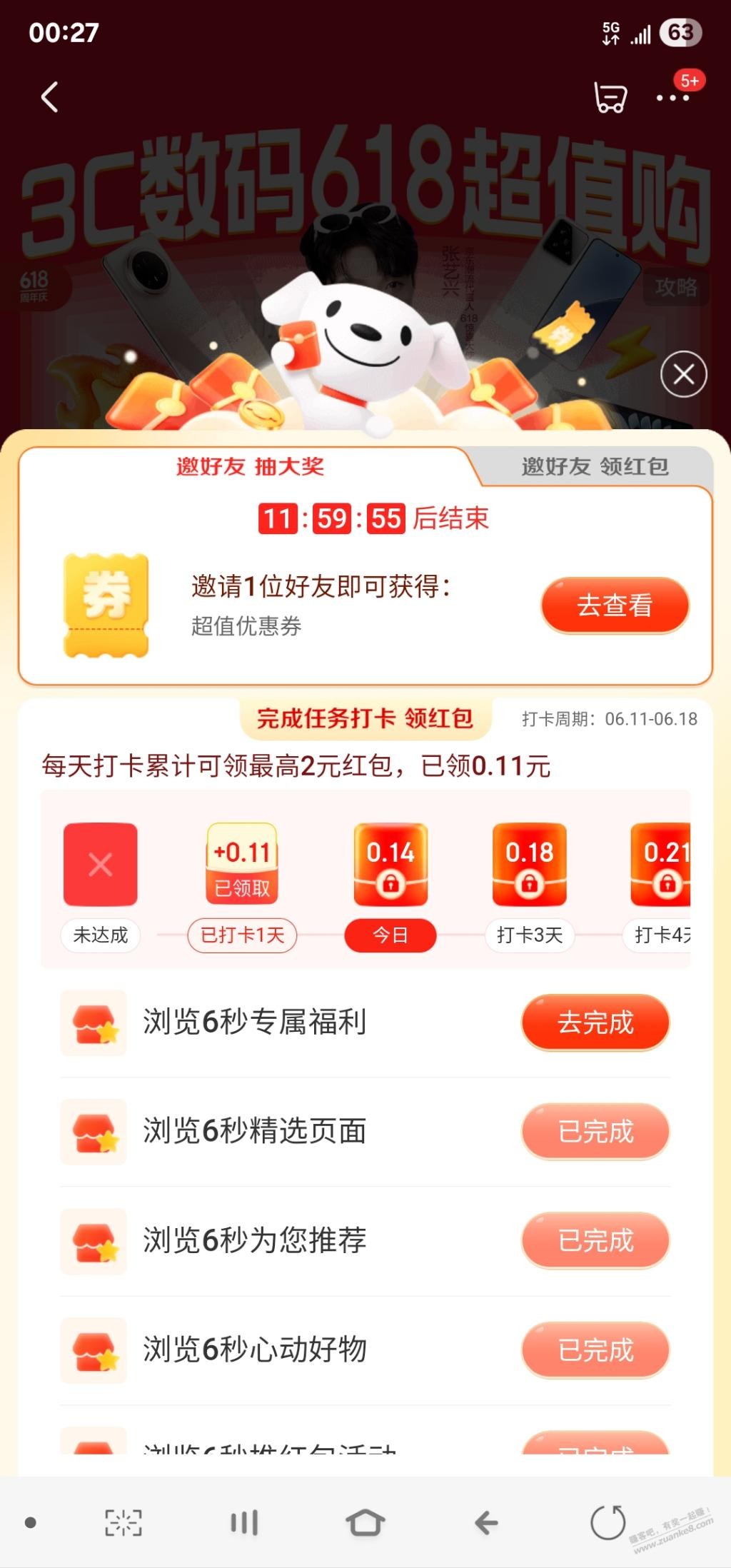Viewport: 731px width, 1568px height.
Task: Select the 邀好友 抽大奖 tab
Action: coord(250,467)
